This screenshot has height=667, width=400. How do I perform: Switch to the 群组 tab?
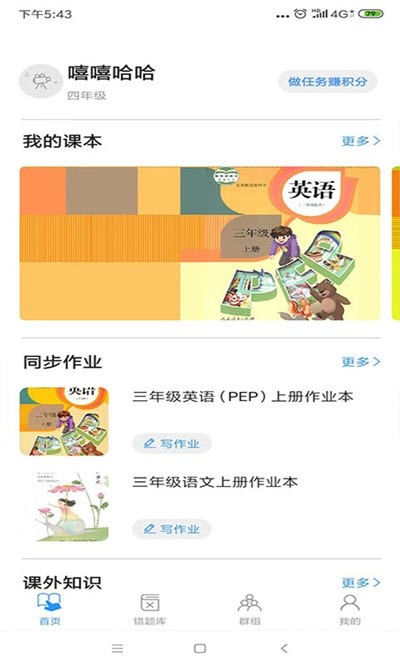tap(250, 609)
